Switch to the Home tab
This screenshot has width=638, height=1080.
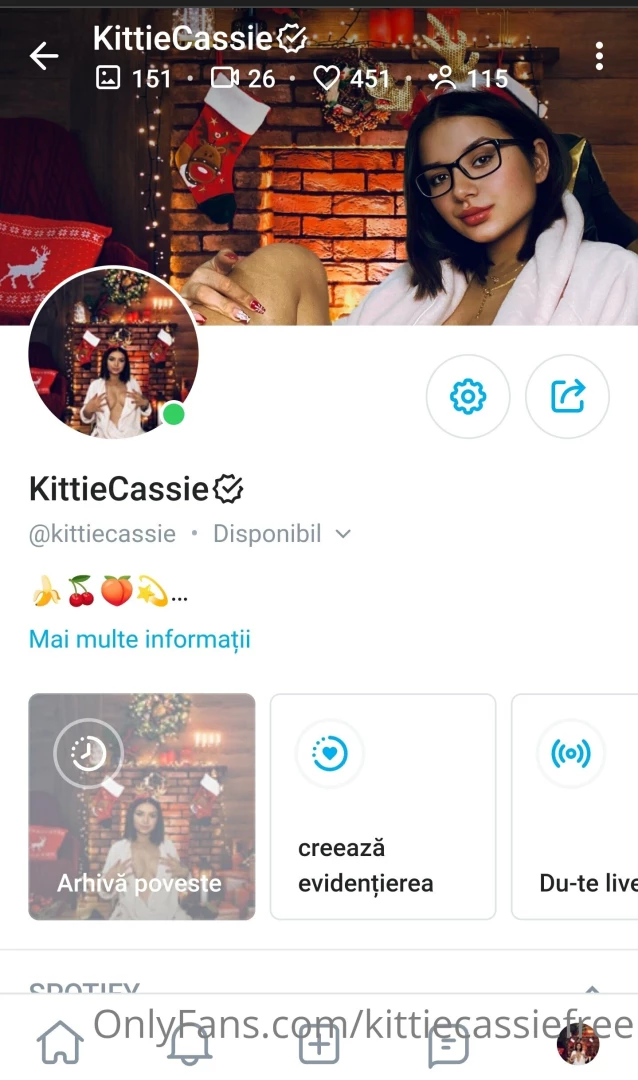pos(60,1044)
